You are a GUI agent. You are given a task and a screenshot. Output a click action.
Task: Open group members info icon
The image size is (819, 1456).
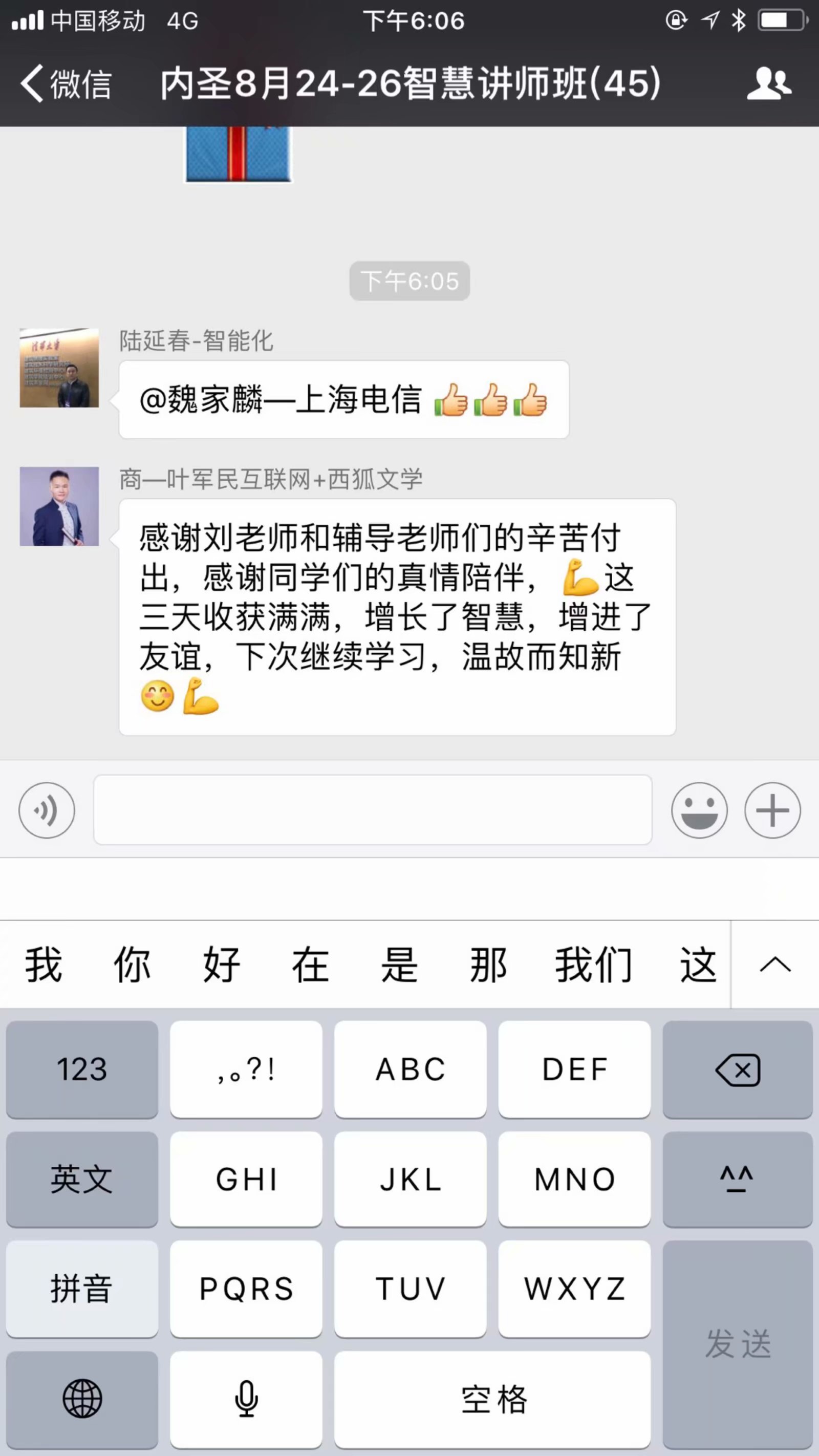[769, 83]
